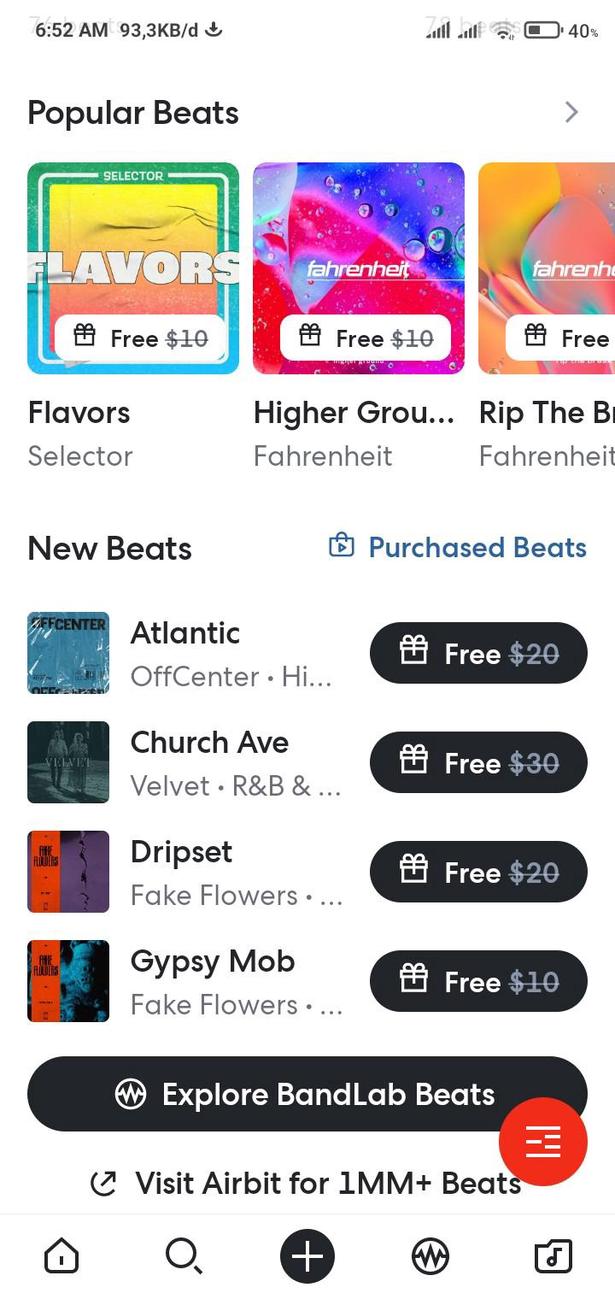The width and height of the screenshot is (615, 1299).
Task: Switch to the Search tab
Action: [184, 1256]
